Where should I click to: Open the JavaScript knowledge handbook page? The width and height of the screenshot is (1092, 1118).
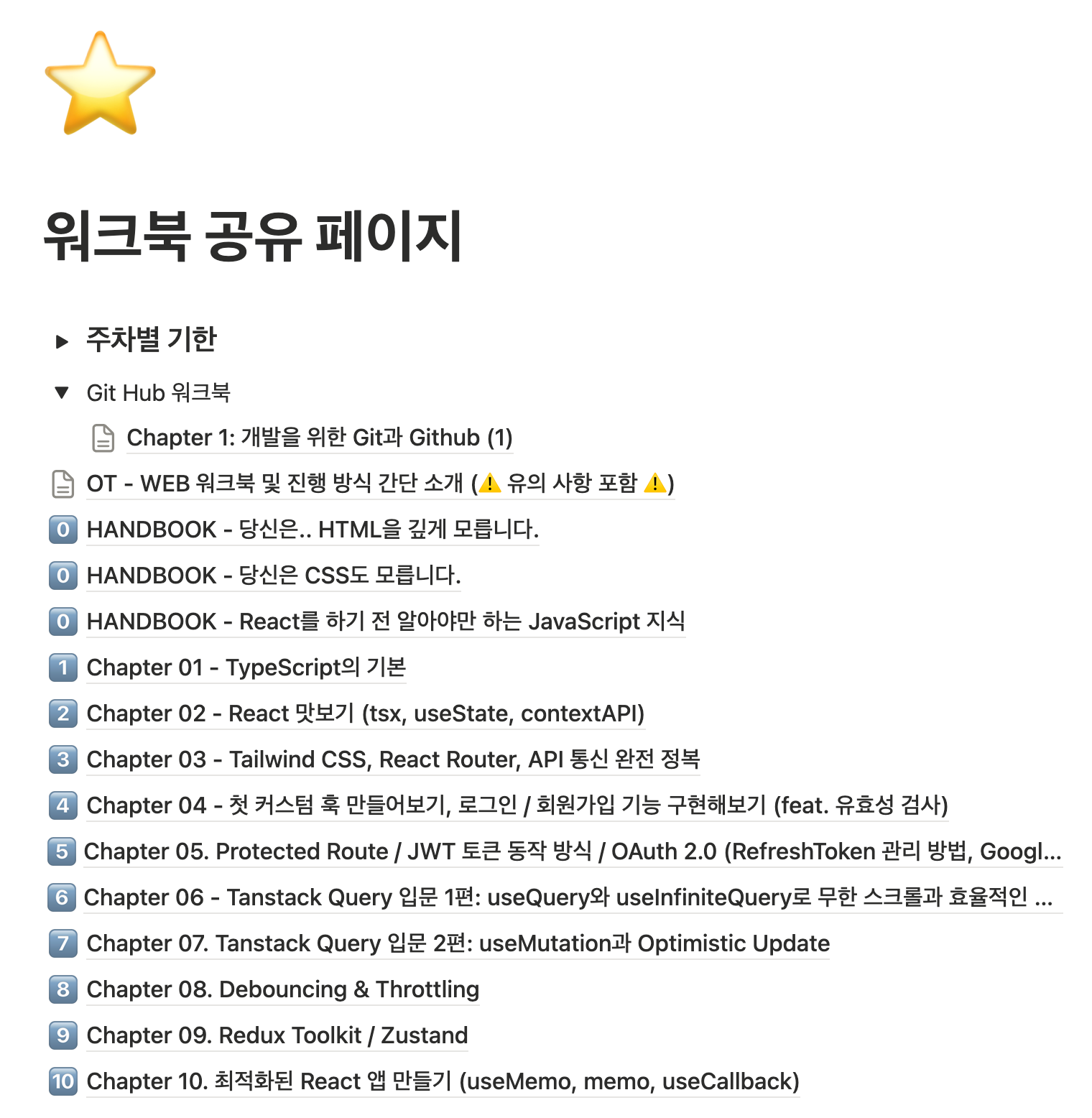(385, 622)
